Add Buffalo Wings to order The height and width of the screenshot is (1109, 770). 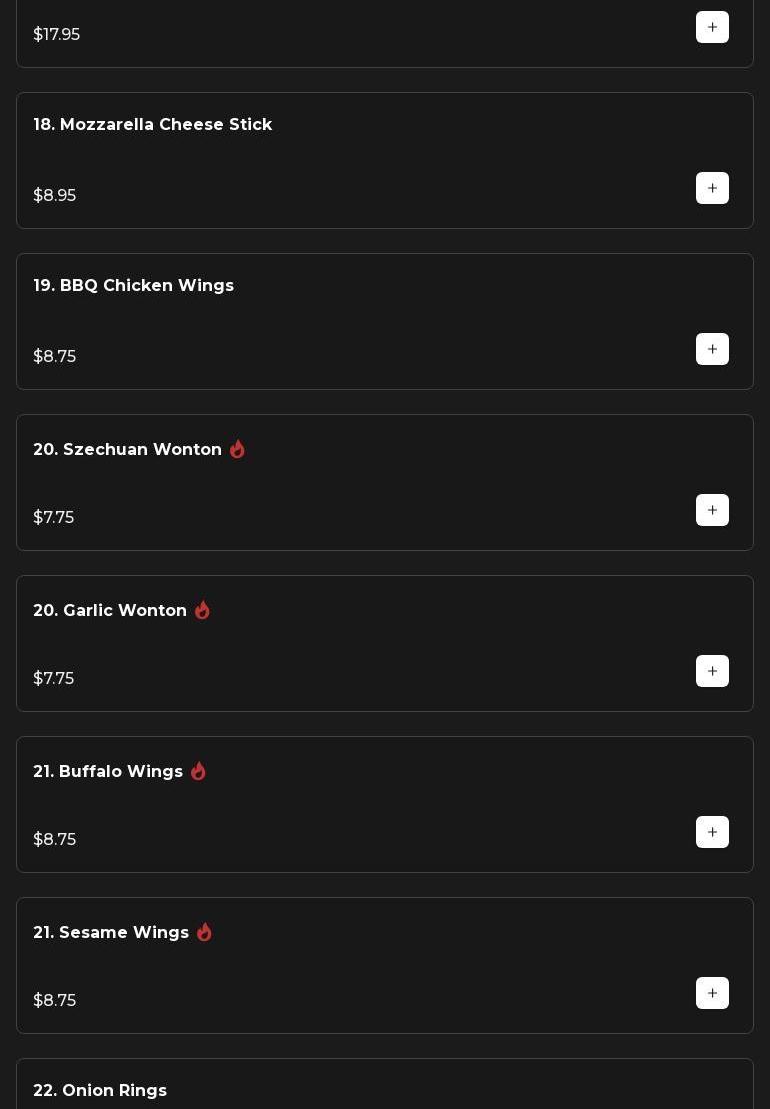(712, 832)
